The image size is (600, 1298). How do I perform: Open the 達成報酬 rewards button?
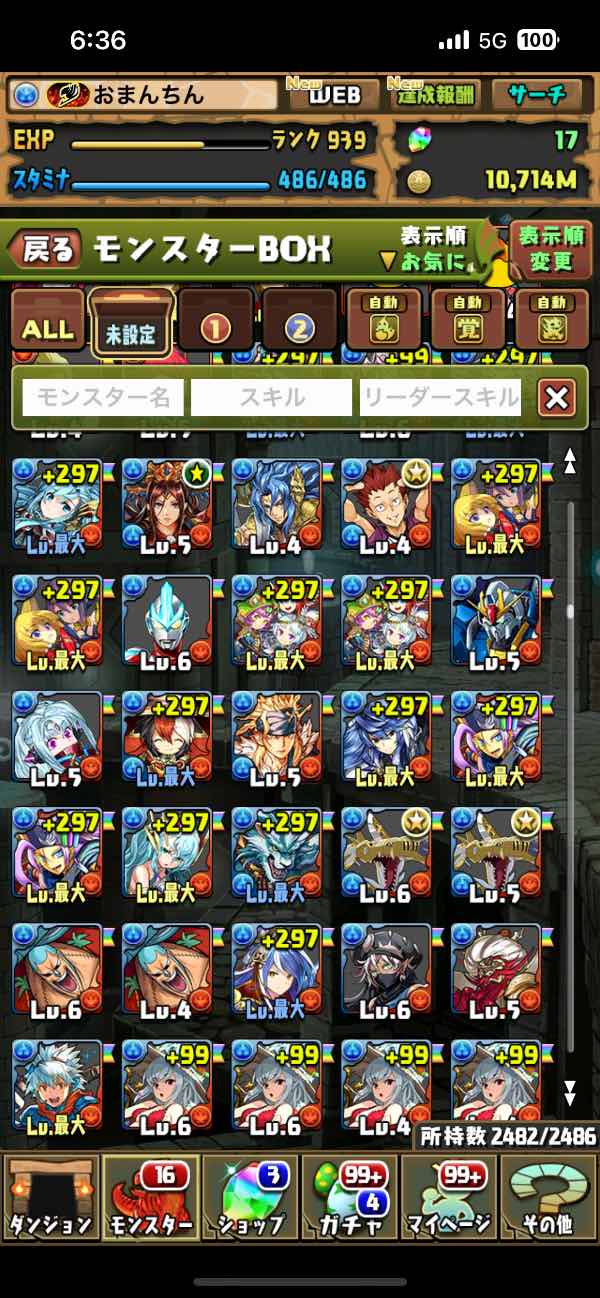coord(435,95)
